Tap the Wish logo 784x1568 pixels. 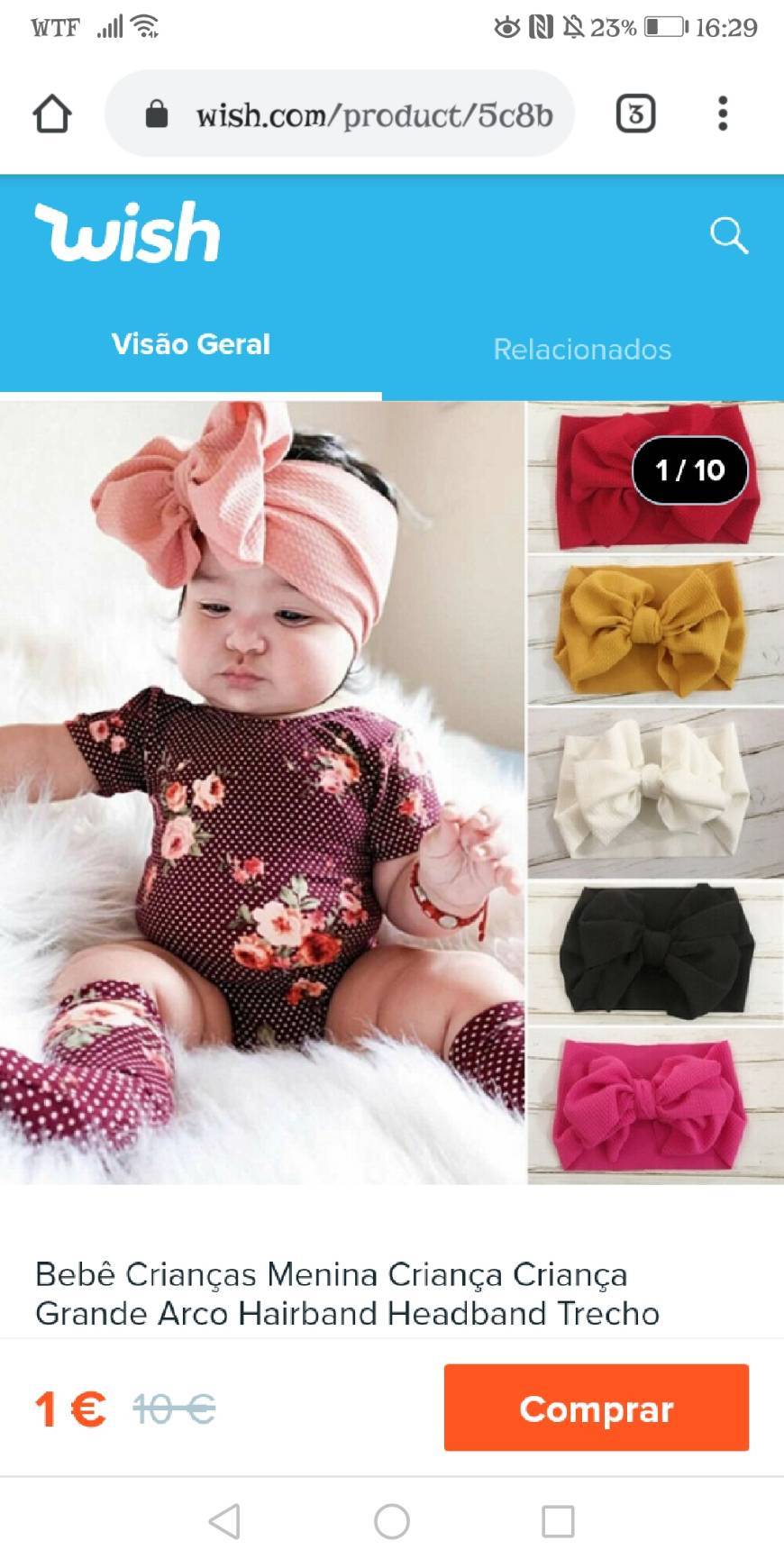tap(127, 232)
